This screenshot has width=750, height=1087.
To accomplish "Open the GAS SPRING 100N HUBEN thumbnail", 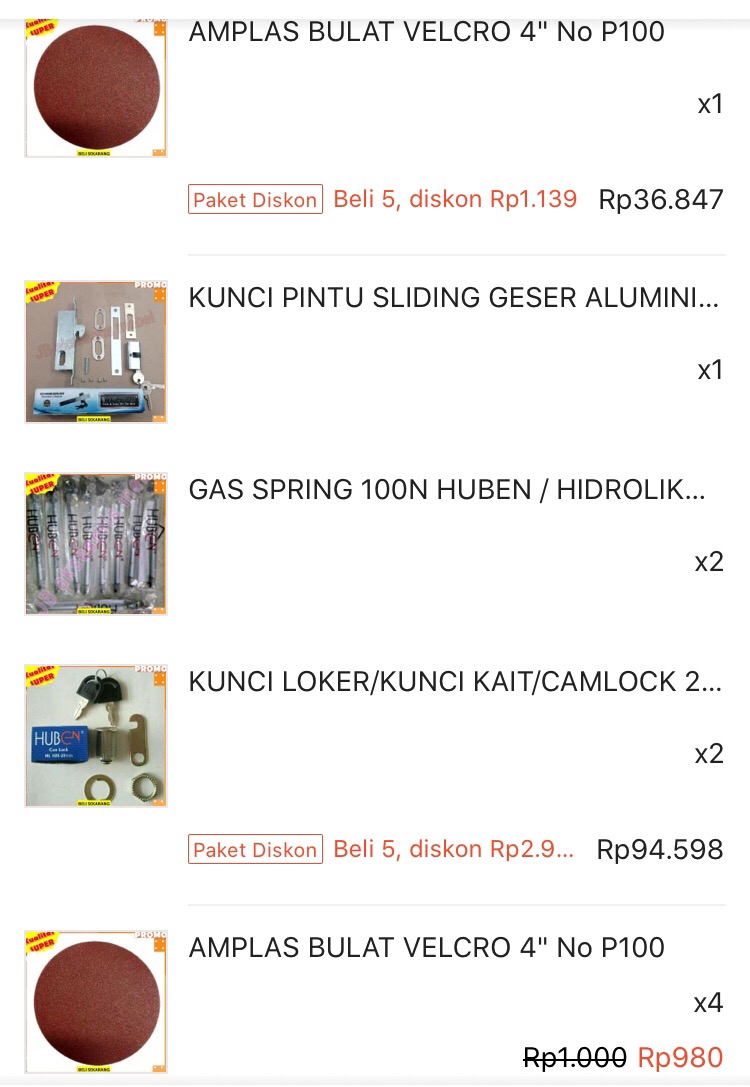I will (x=95, y=543).
